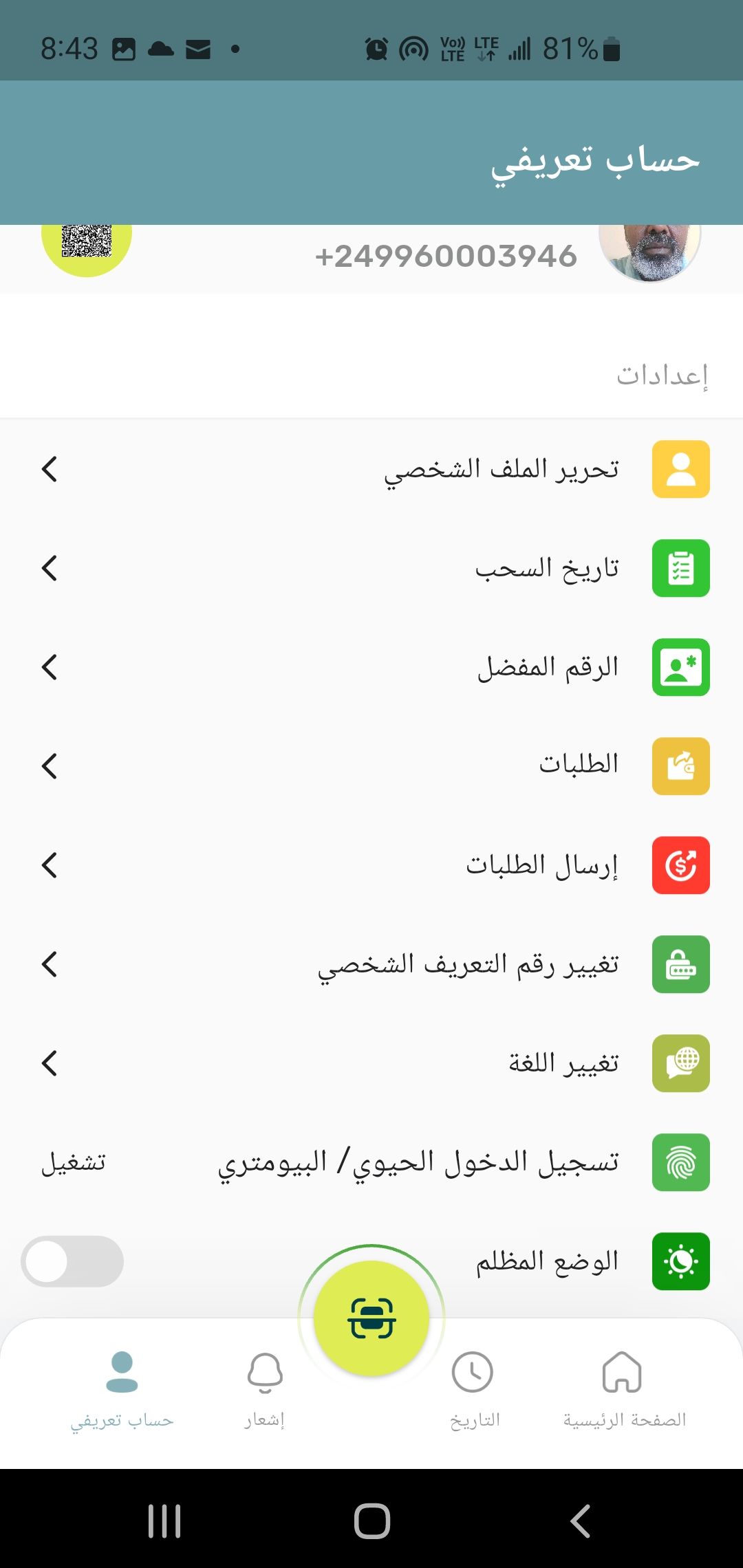Tap the profile photo
743x1568 pixels.
pyautogui.click(x=649, y=249)
